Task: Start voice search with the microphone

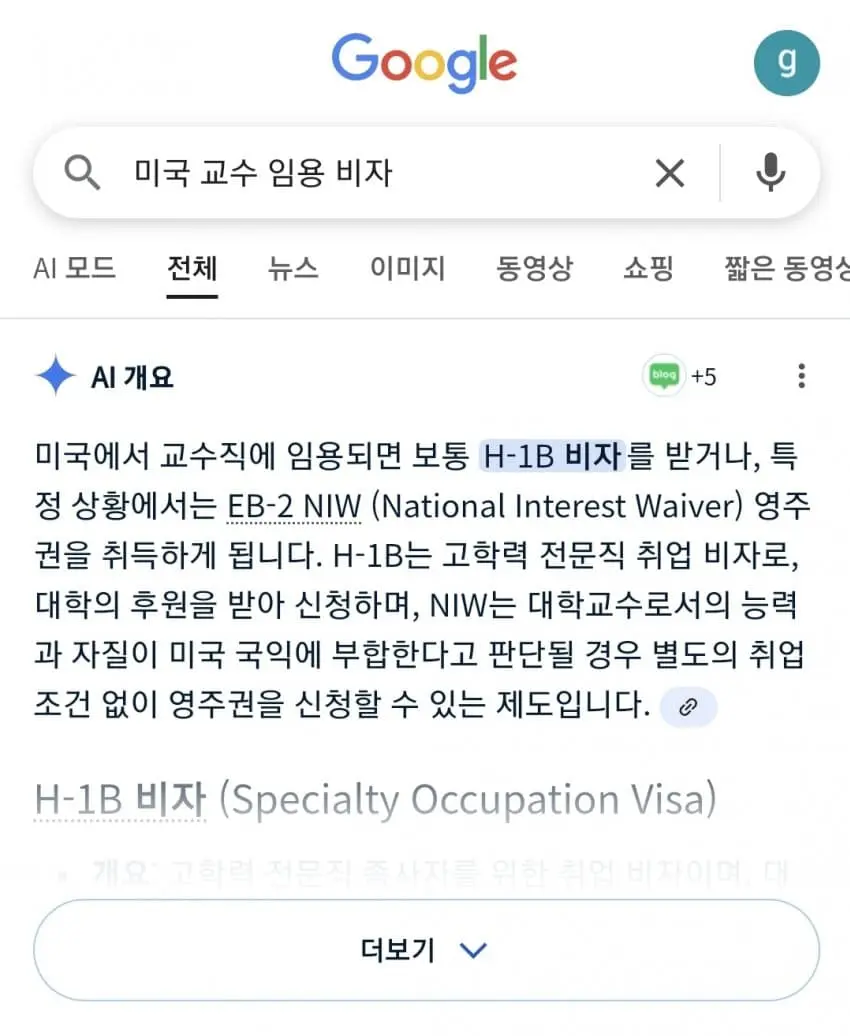Action: tap(769, 174)
